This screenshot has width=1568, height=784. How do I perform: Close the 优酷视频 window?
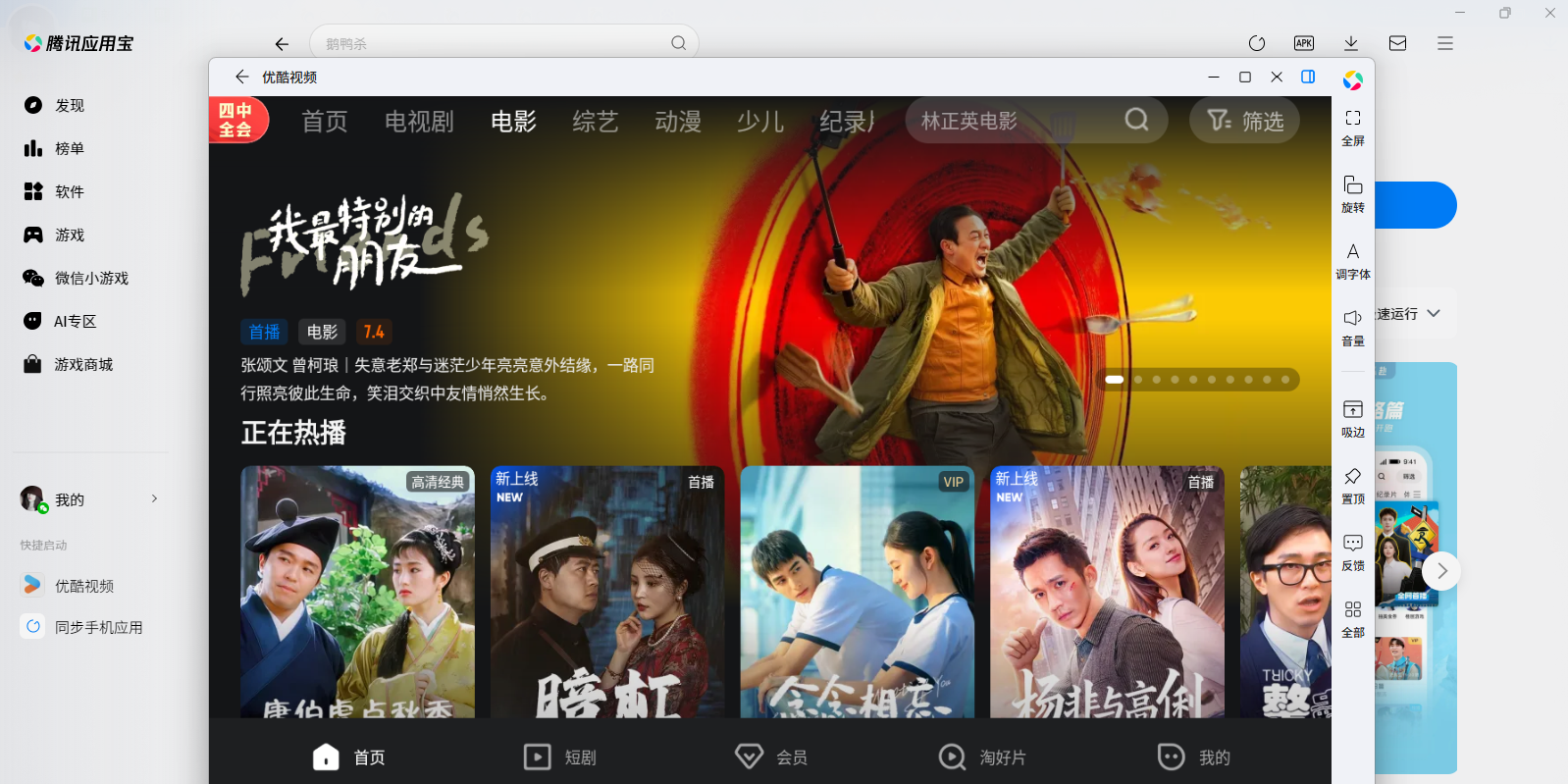click(x=1277, y=77)
